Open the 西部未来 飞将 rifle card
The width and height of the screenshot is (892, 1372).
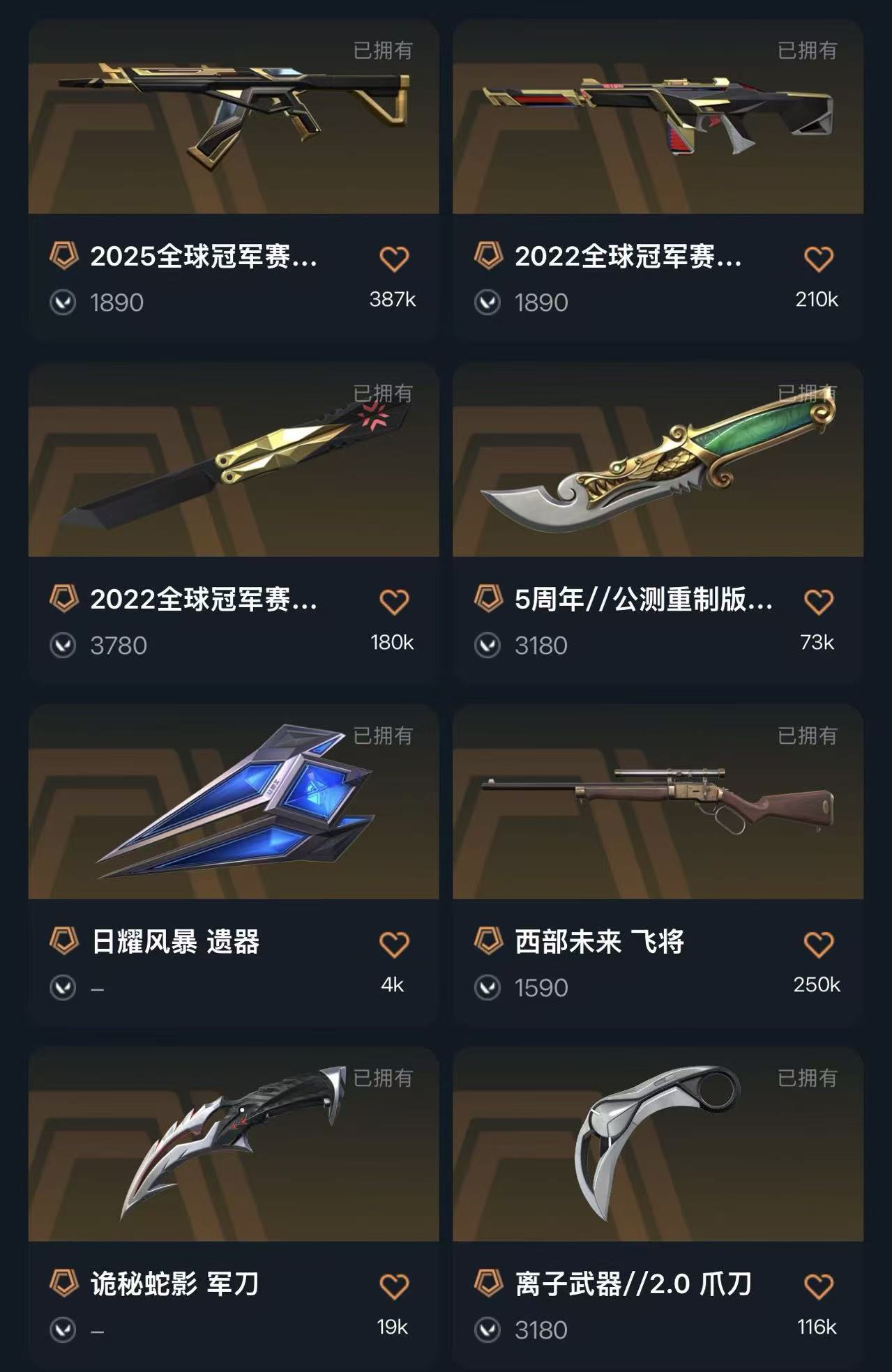[658, 865]
